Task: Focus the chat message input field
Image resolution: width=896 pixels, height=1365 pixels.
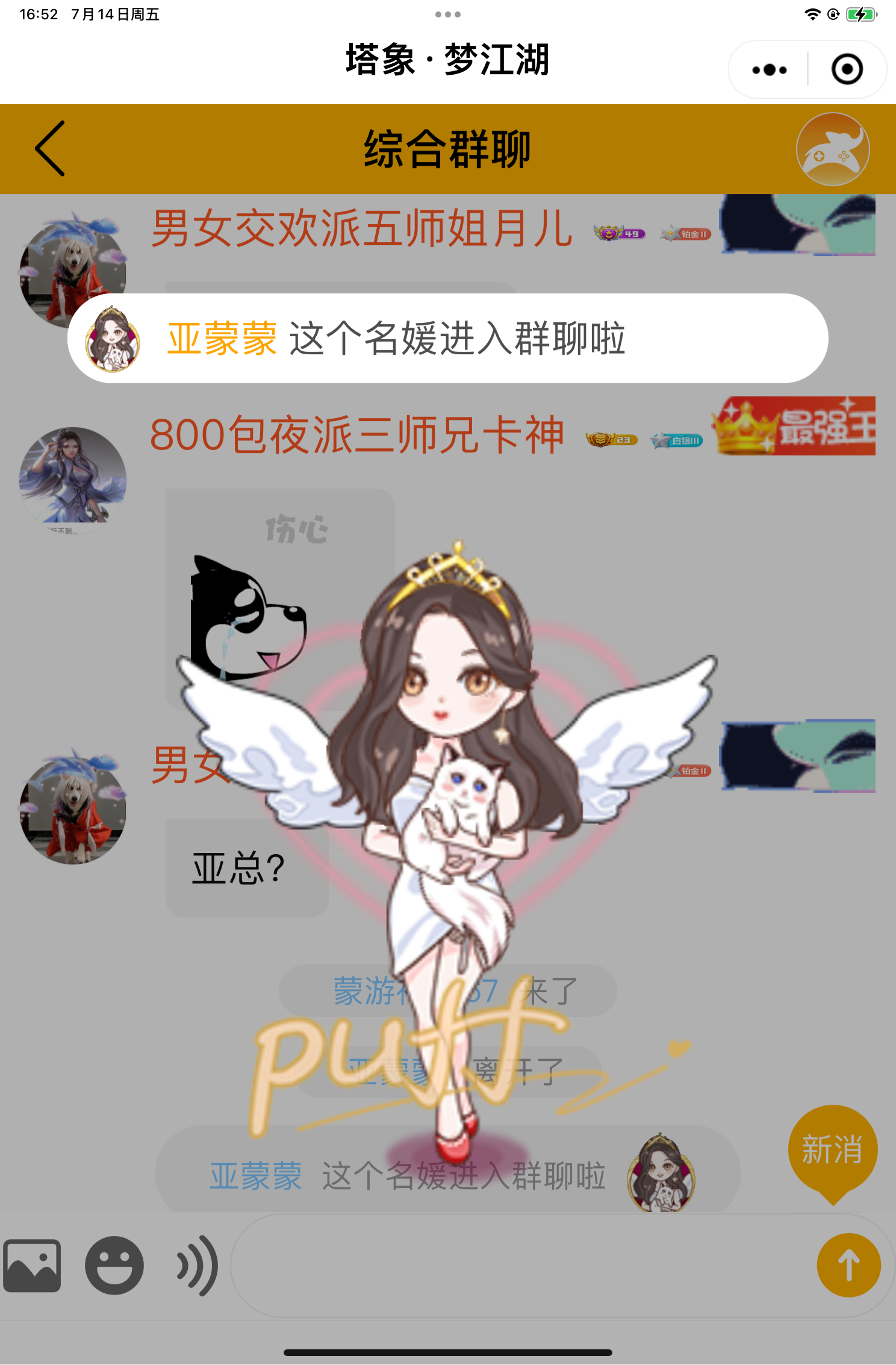Action: 518,1265
